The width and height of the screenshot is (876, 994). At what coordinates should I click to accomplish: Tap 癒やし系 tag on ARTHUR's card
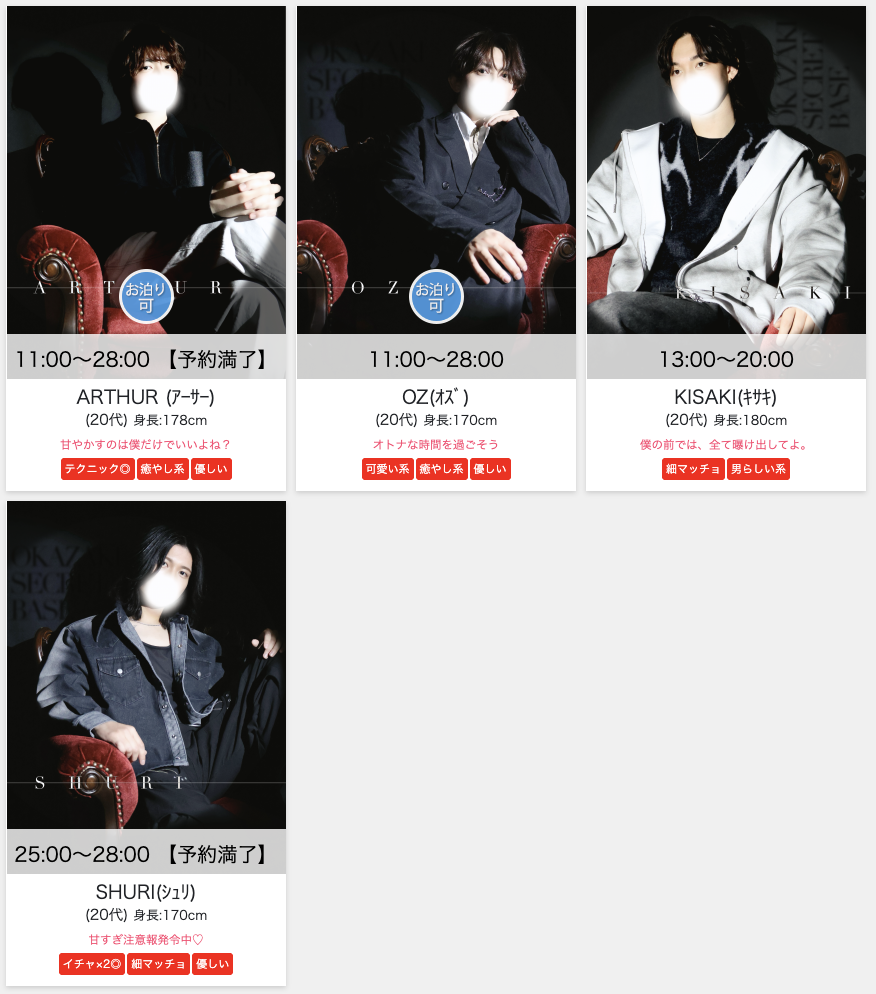[162, 469]
